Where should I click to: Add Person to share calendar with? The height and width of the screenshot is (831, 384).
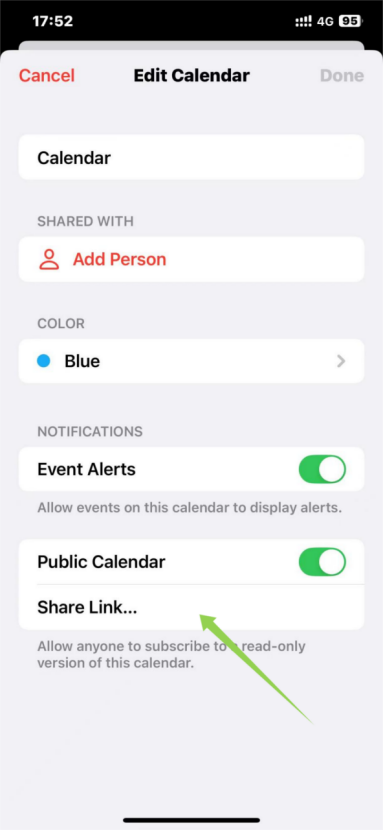coord(191,259)
